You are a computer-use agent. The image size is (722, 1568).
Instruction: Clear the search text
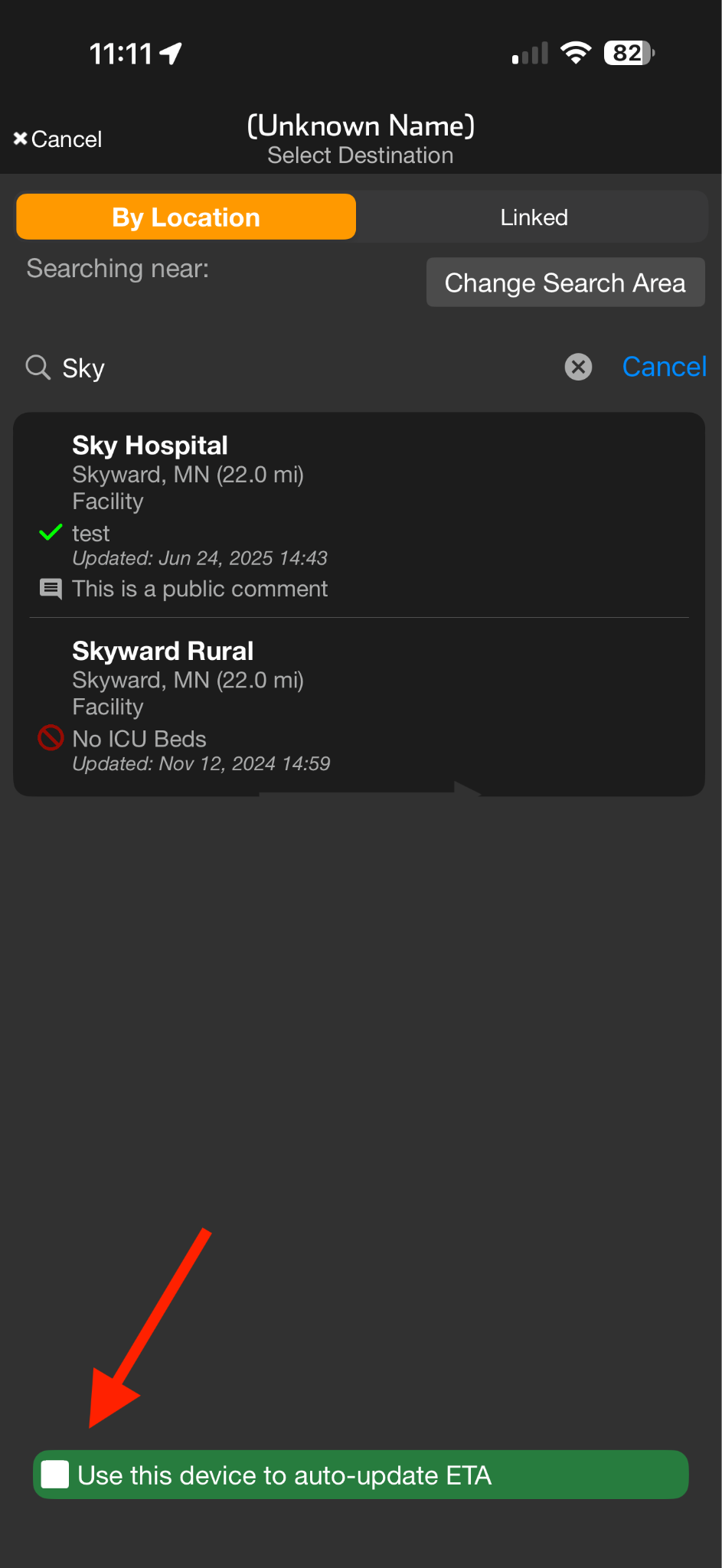(578, 367)
